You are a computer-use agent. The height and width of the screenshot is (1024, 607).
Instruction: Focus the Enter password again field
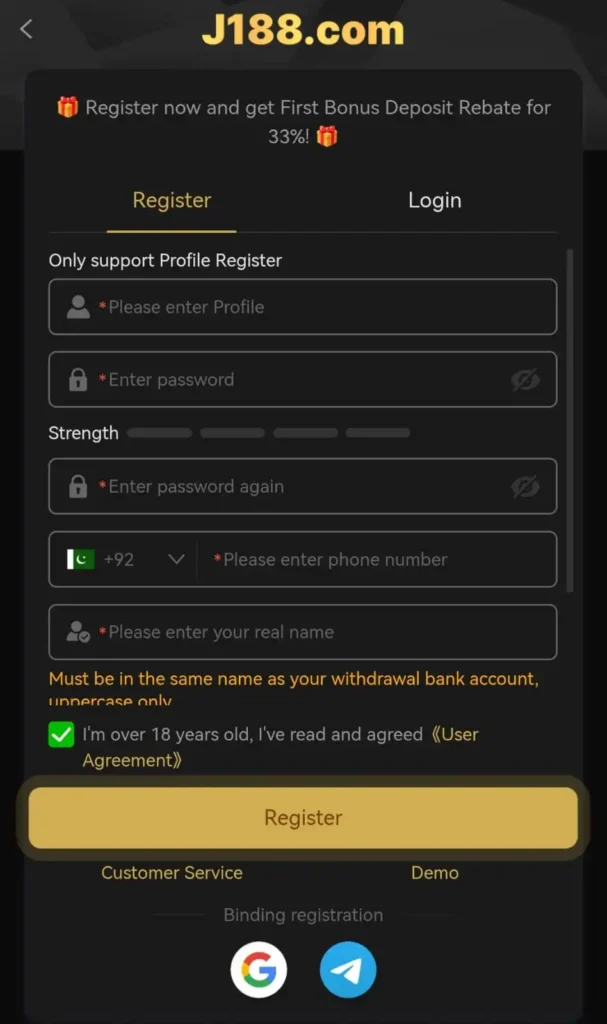[300, 487]
